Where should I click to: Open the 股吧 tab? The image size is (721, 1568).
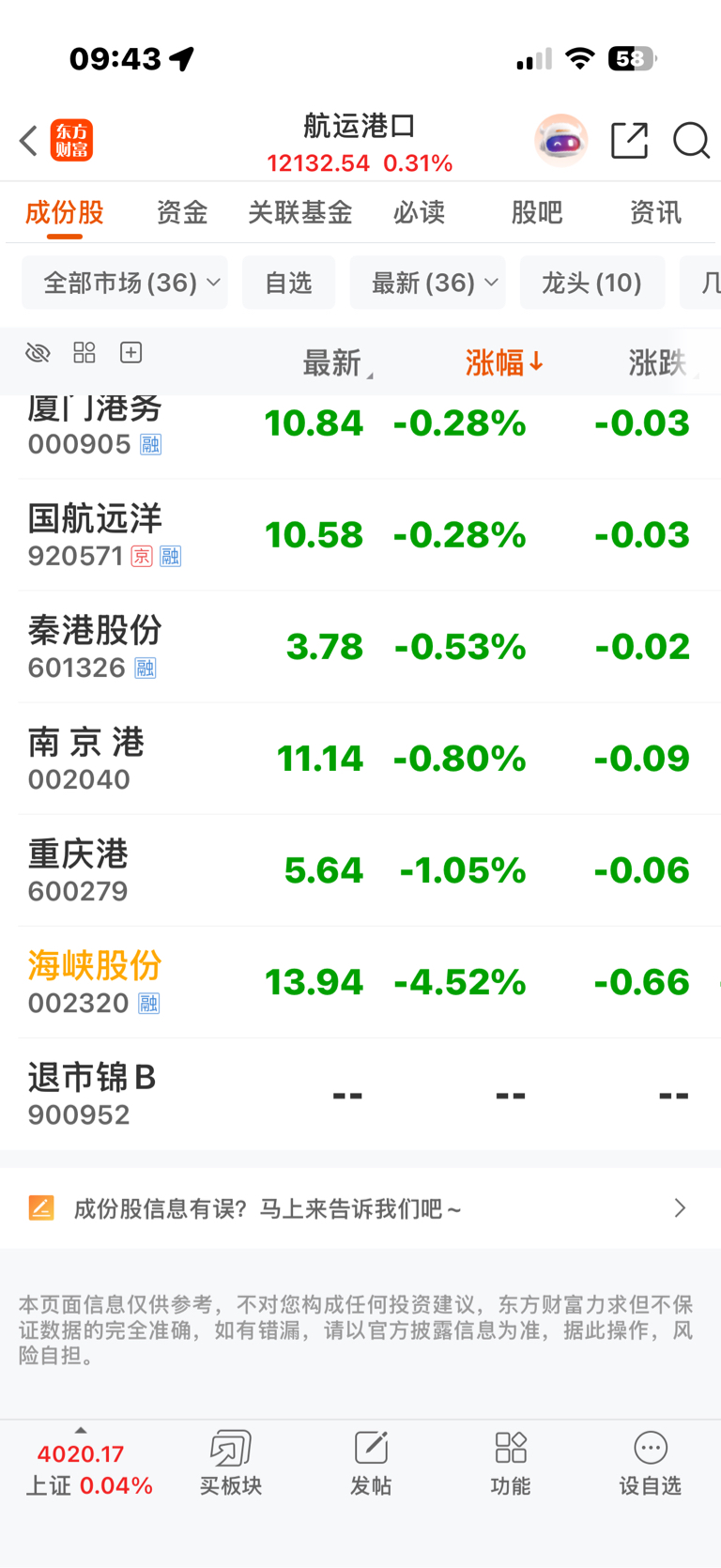coord(536,213)
